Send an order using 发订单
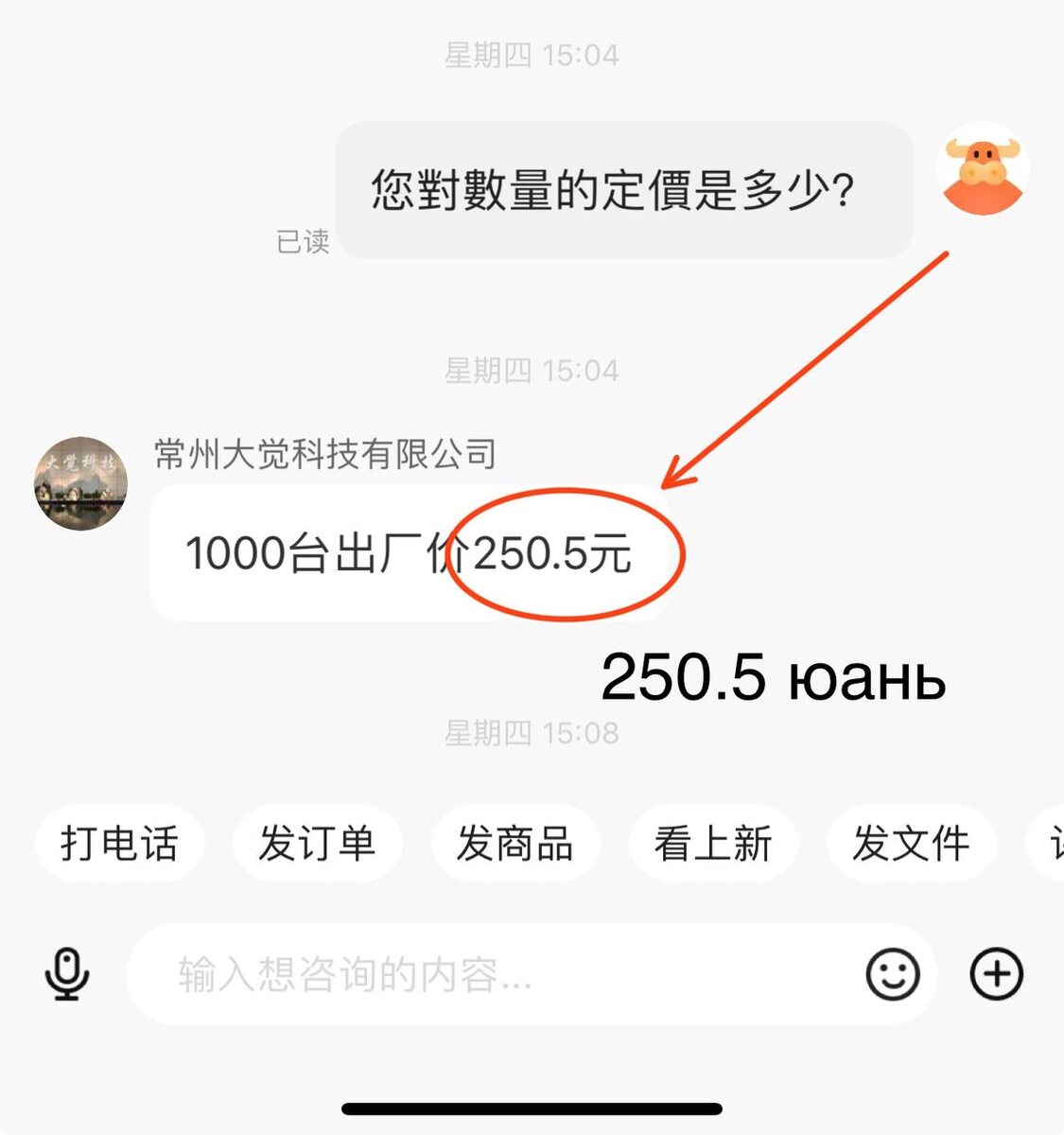The image size is (1064, 1135). coord(318,845)
